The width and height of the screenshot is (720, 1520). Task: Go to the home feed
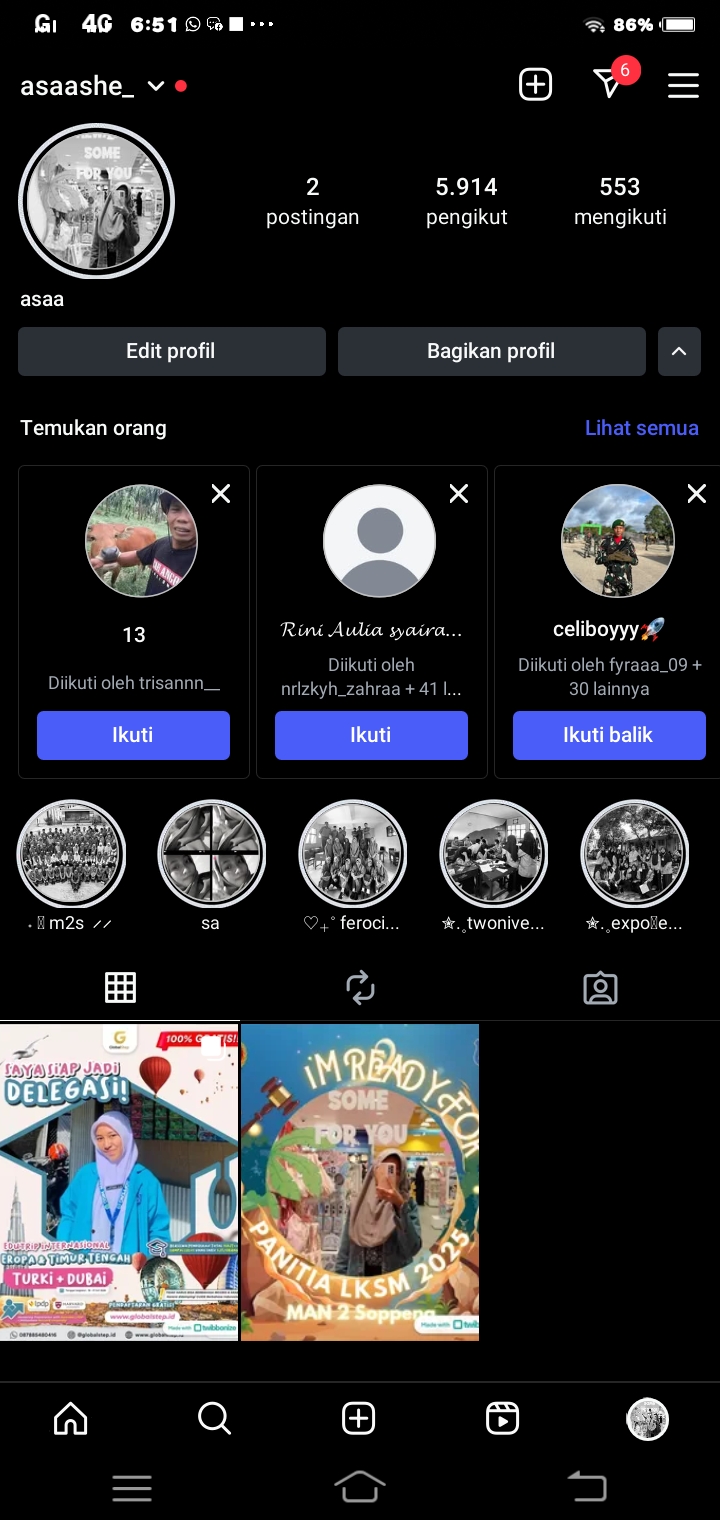pos(70,1418)
